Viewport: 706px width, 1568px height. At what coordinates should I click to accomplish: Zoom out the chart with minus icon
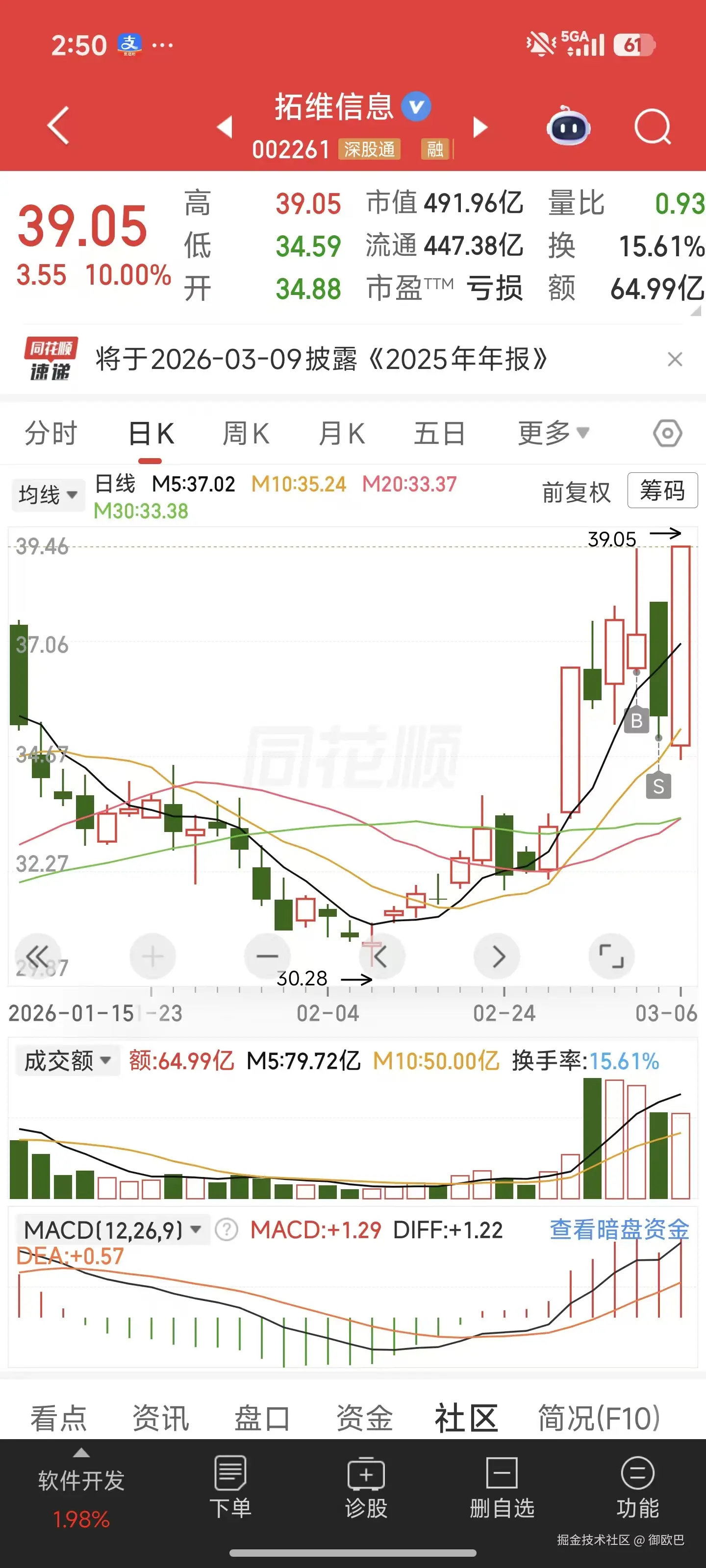(267, 955)
